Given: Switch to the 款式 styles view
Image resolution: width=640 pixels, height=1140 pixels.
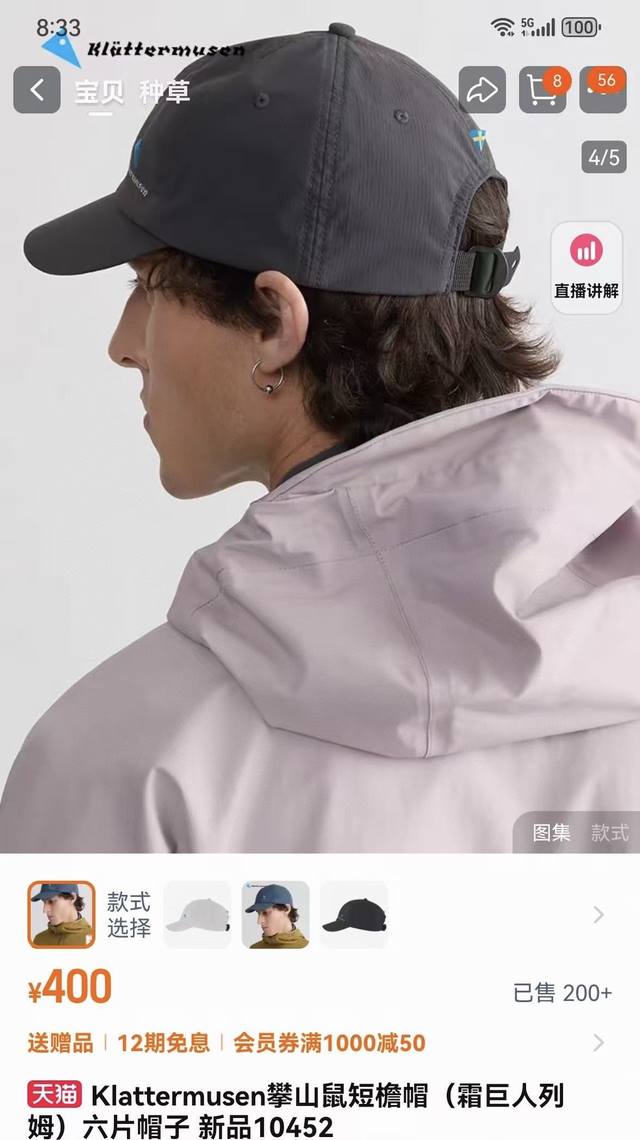Looking at the screenshot, I should click(x=610, y=832).
